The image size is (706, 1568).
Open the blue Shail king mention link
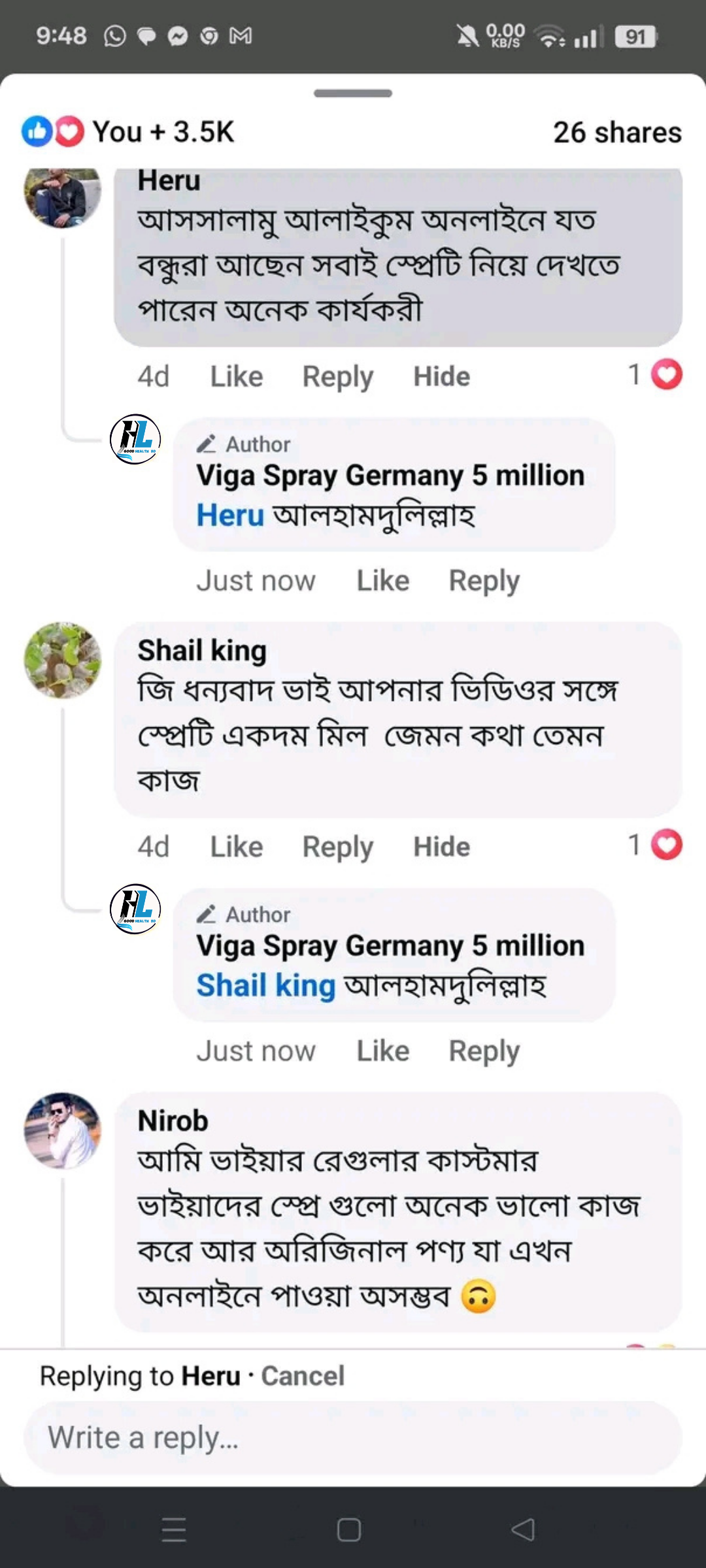coord(265,985)
